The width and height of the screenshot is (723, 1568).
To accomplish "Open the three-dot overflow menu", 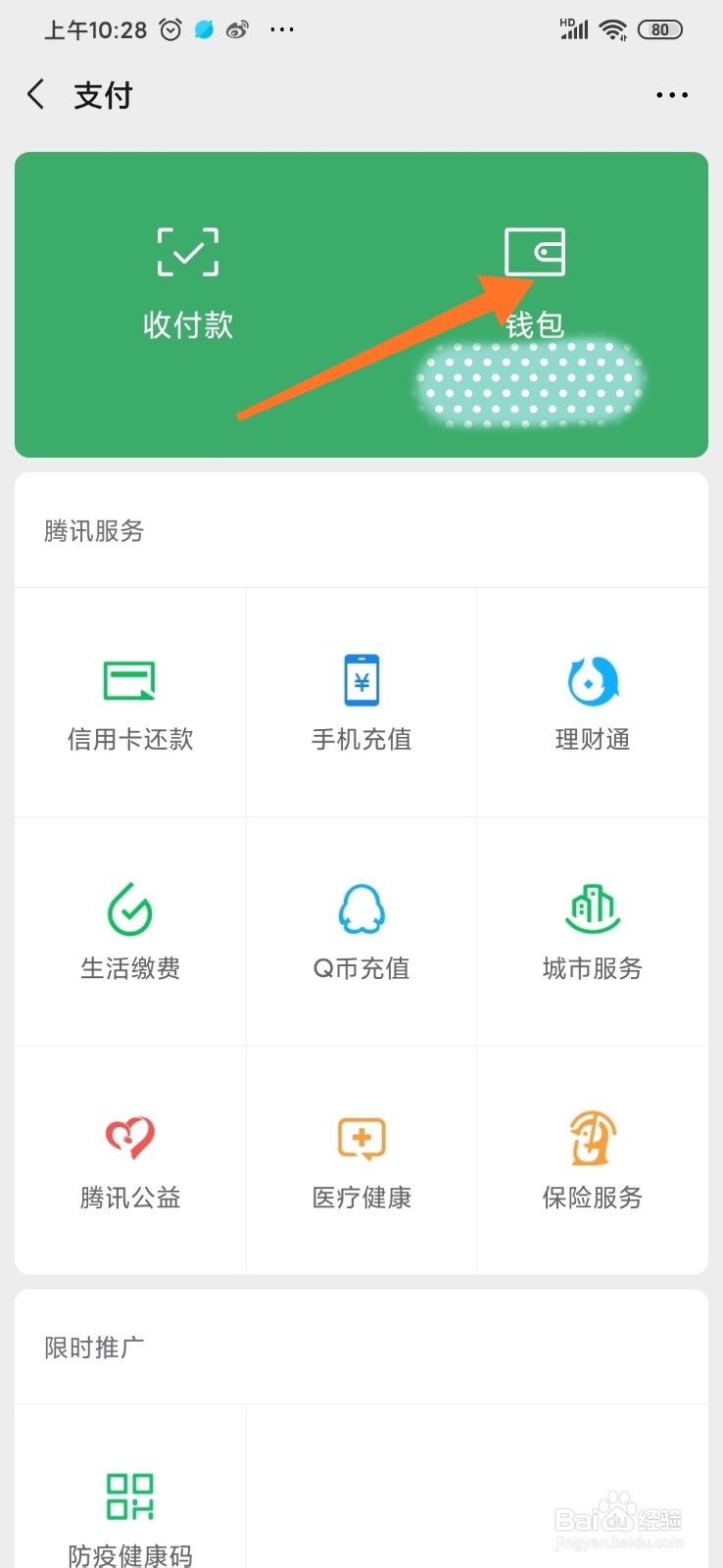I will 672,95.
